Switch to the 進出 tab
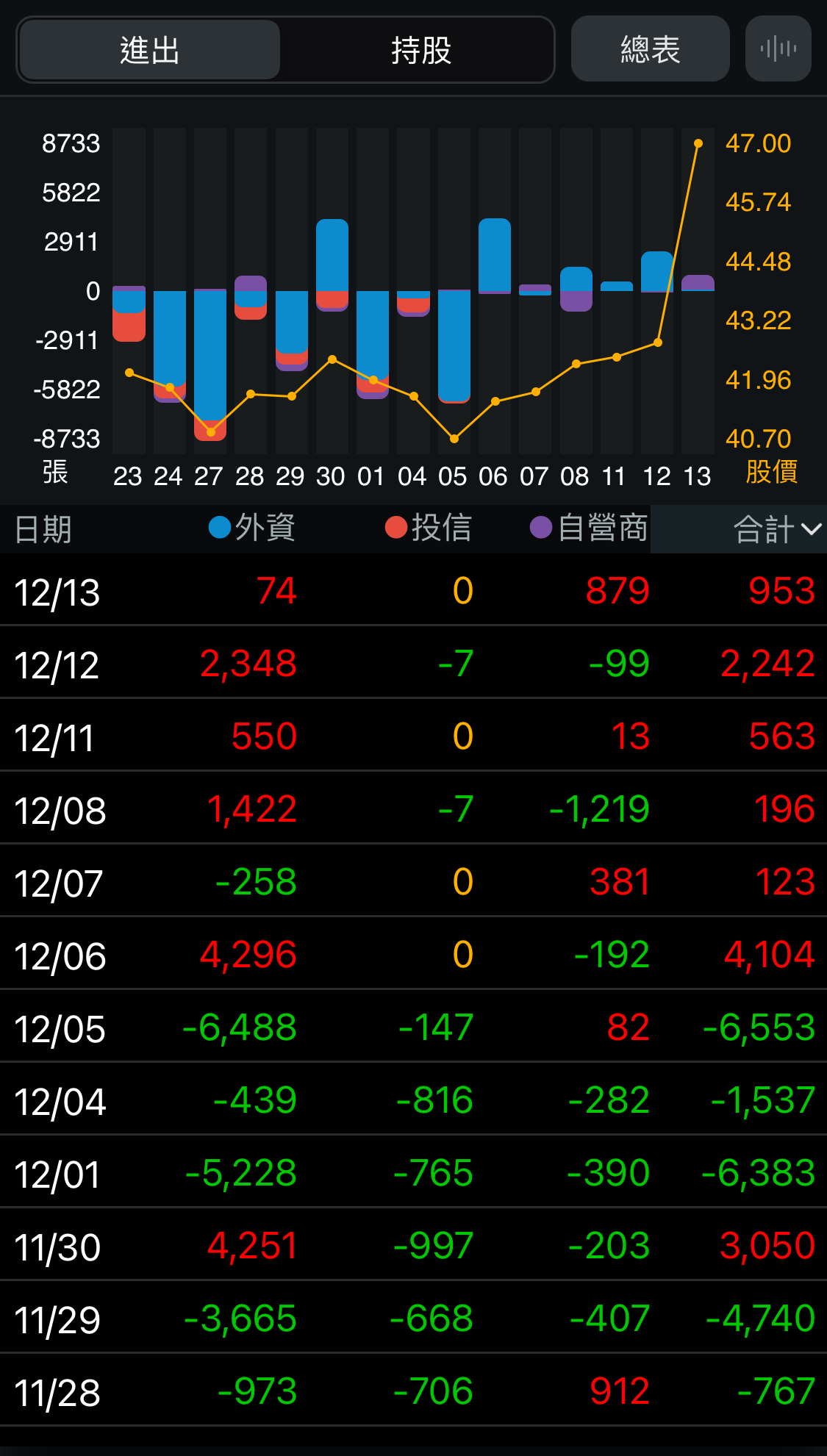Viewport: 827px width, 1456px height. pyautogui.click(x=149, y=50)
